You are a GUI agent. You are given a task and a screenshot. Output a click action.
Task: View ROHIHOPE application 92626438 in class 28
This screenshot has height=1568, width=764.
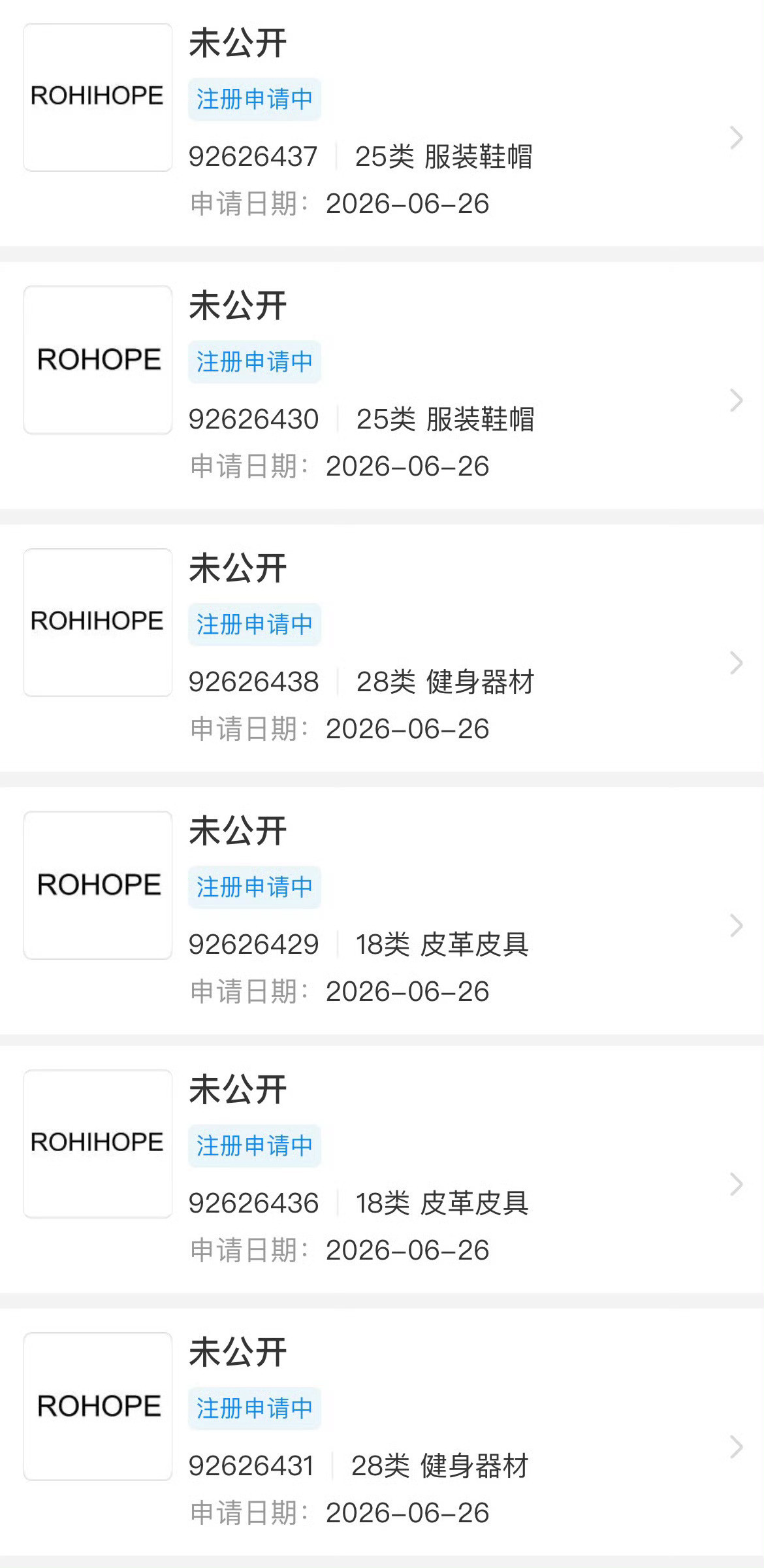click(x=382, y=648)
